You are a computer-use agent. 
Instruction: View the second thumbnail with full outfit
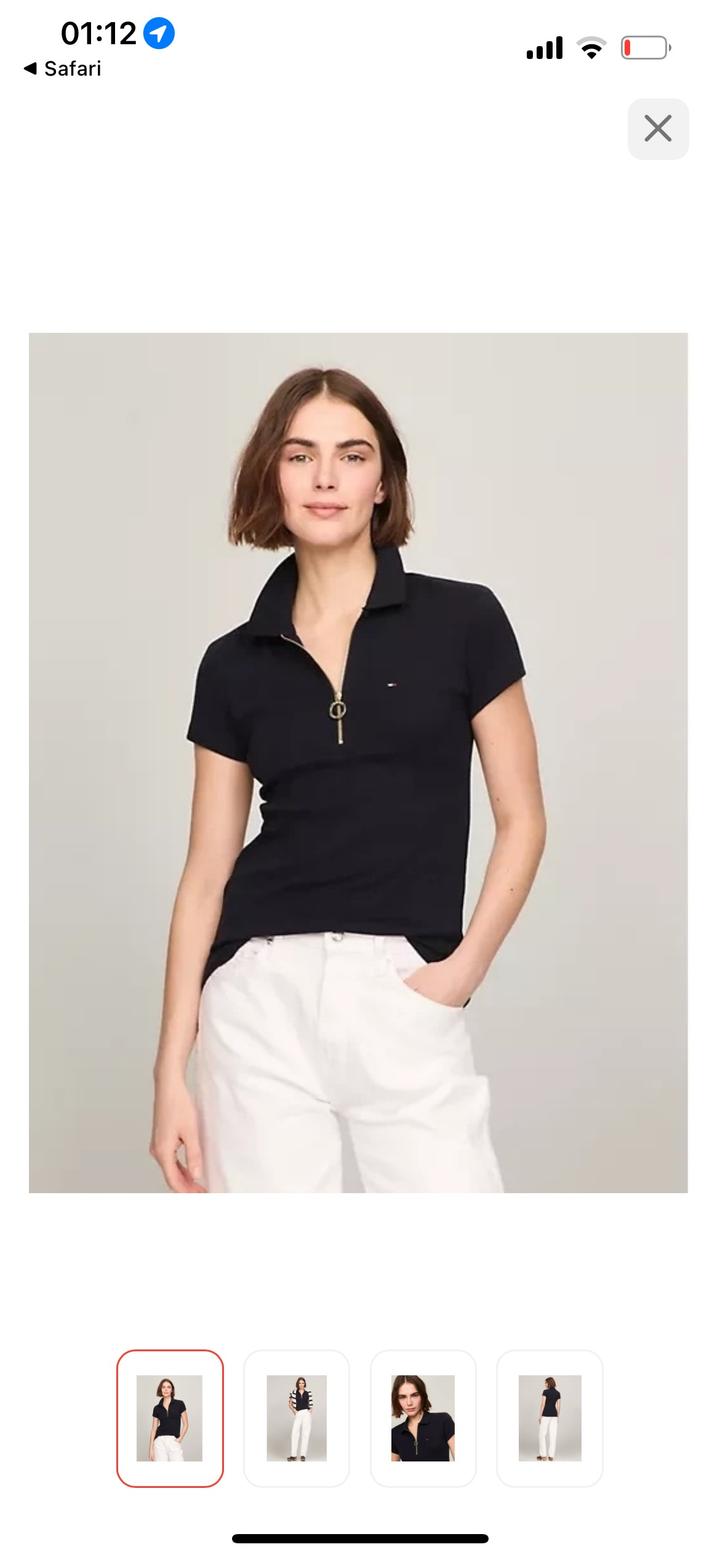click(296, 1418)
